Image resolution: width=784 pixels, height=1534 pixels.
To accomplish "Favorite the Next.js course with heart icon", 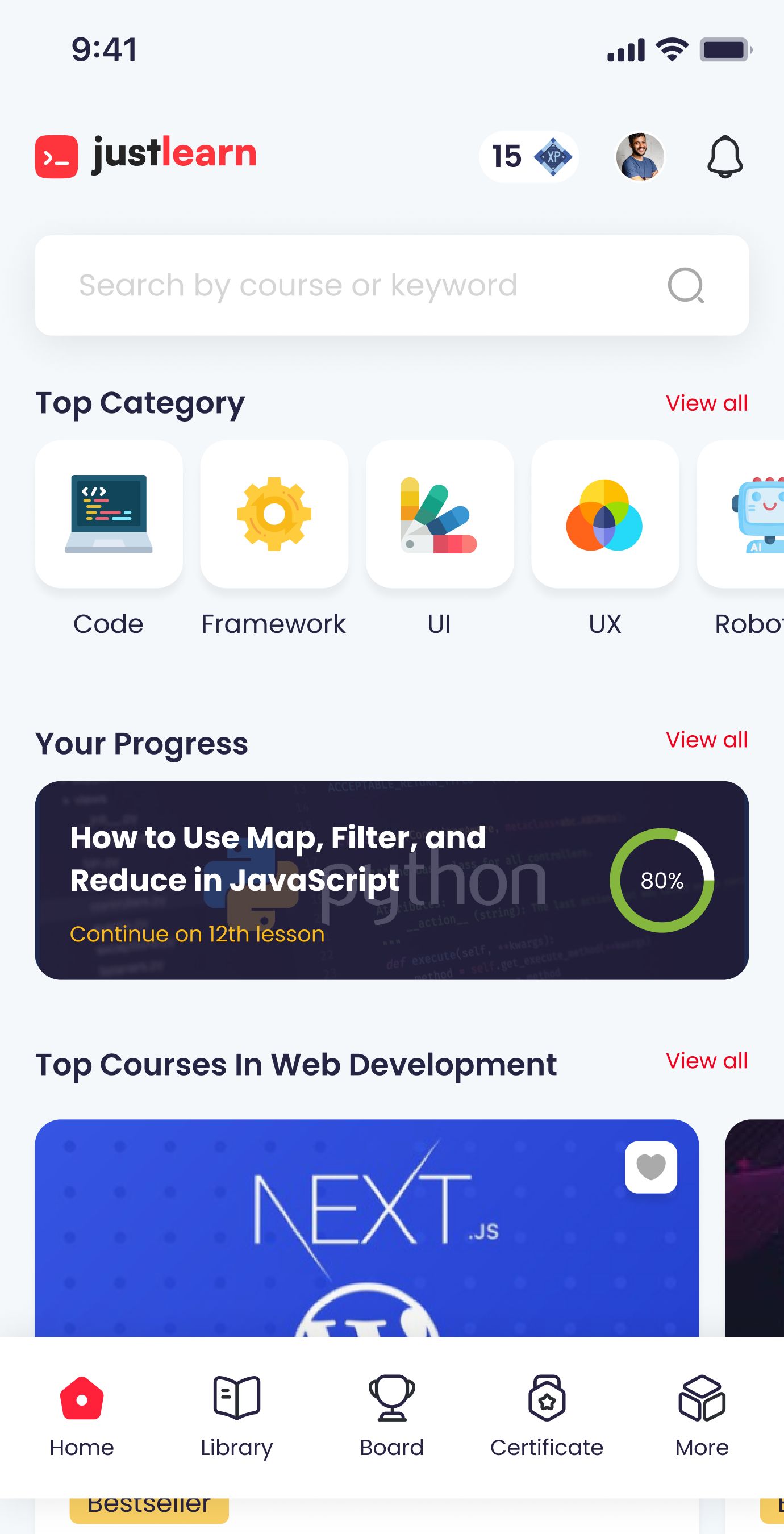I will click(650, 1167).
